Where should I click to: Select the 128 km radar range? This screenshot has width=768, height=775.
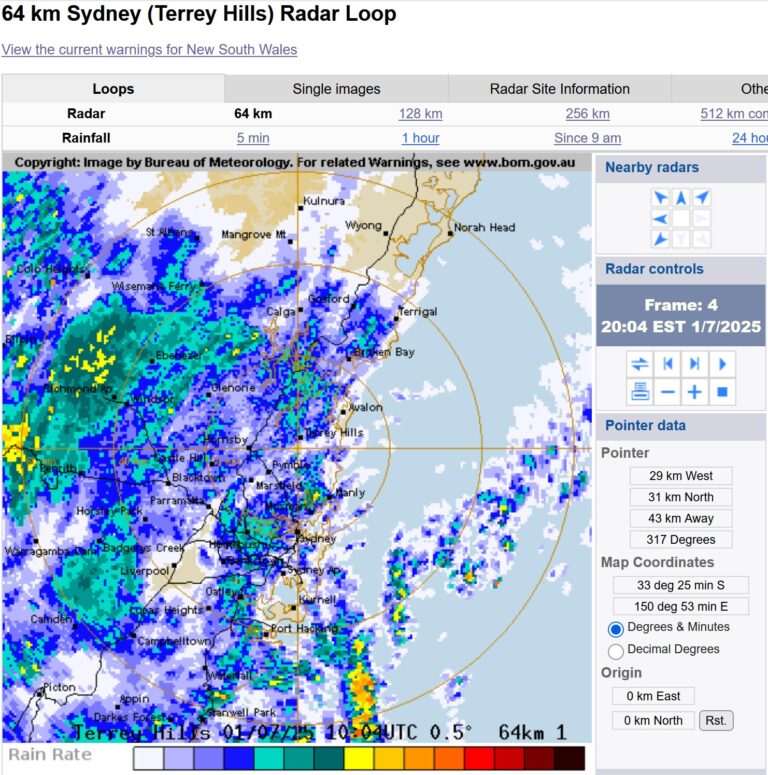click(x=420, y=113)
